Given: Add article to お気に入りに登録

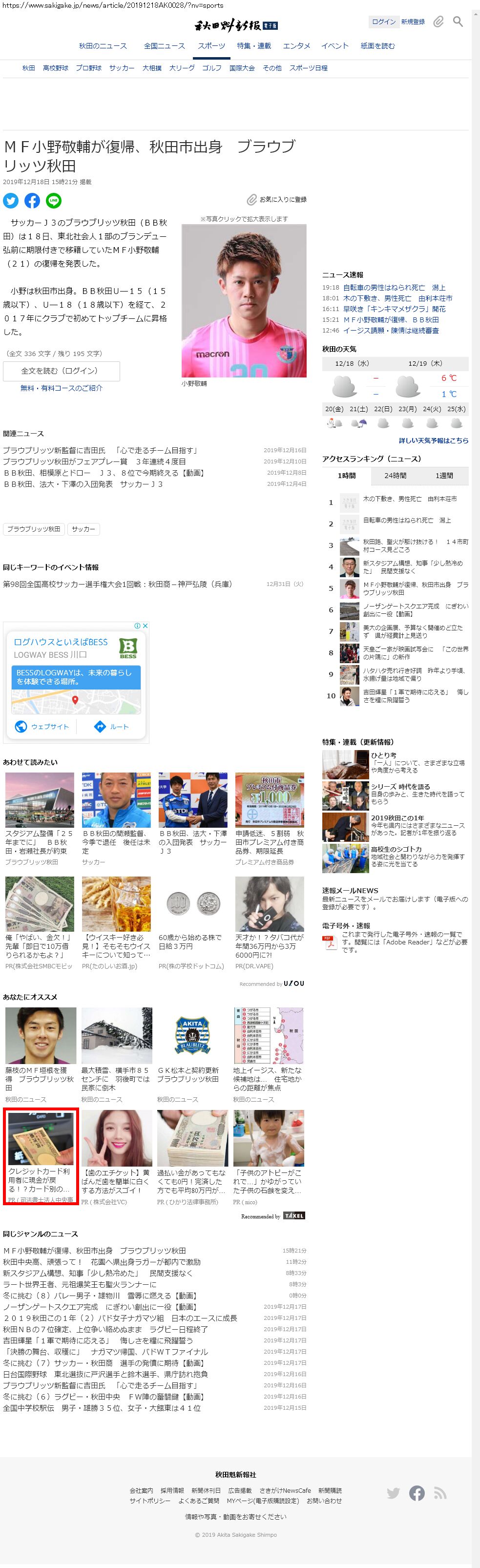Looking at the screenshot, I should tap(277, 200).
